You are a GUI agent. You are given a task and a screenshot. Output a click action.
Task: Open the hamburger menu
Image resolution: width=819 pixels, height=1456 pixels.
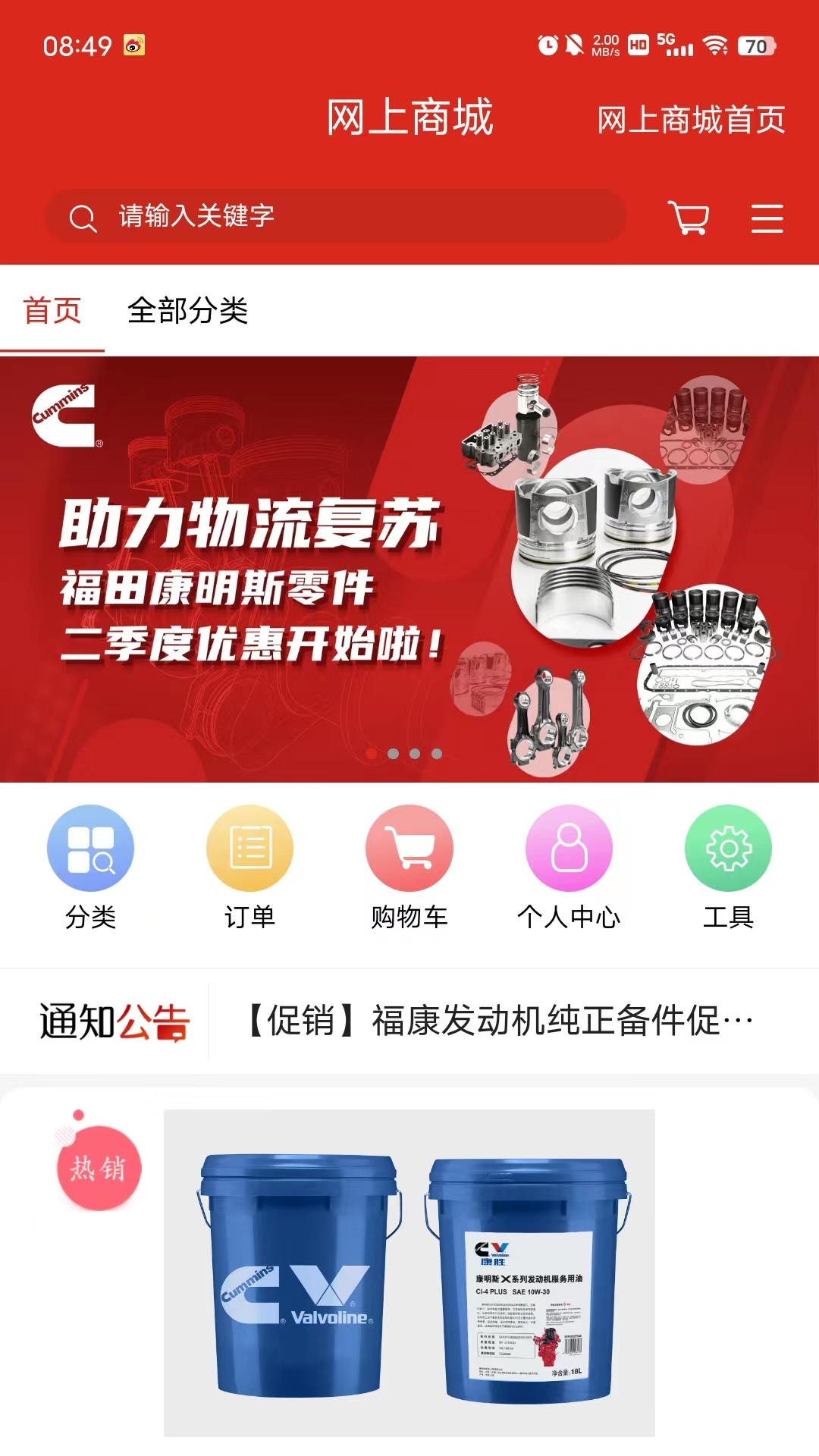tap(767, 218)
